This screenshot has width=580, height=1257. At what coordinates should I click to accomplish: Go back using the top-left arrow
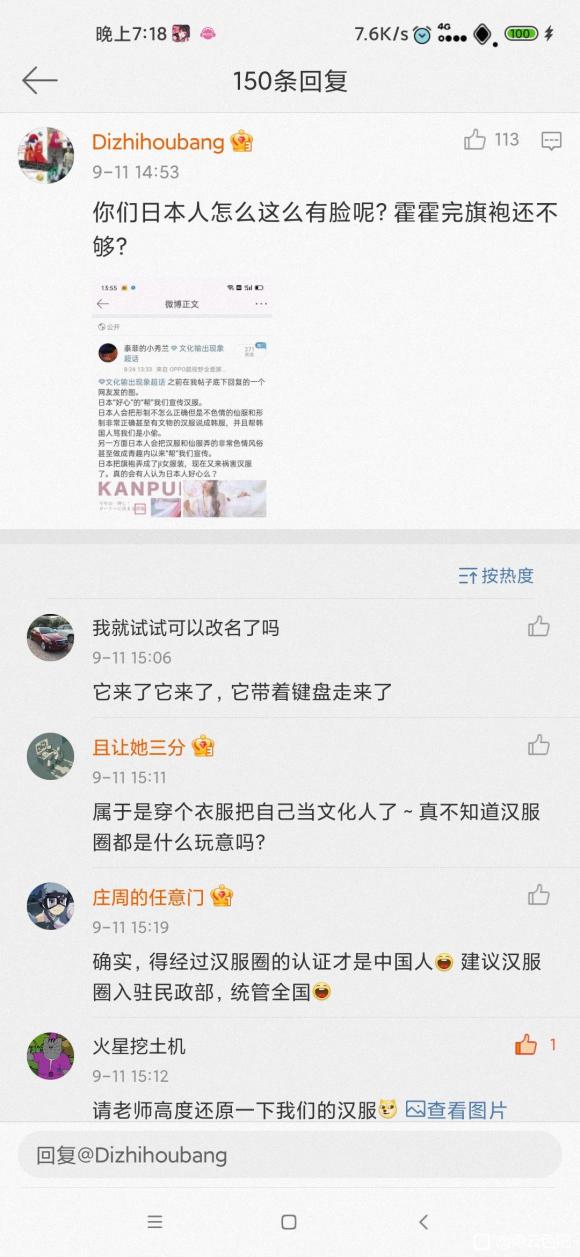pos(40,80)
